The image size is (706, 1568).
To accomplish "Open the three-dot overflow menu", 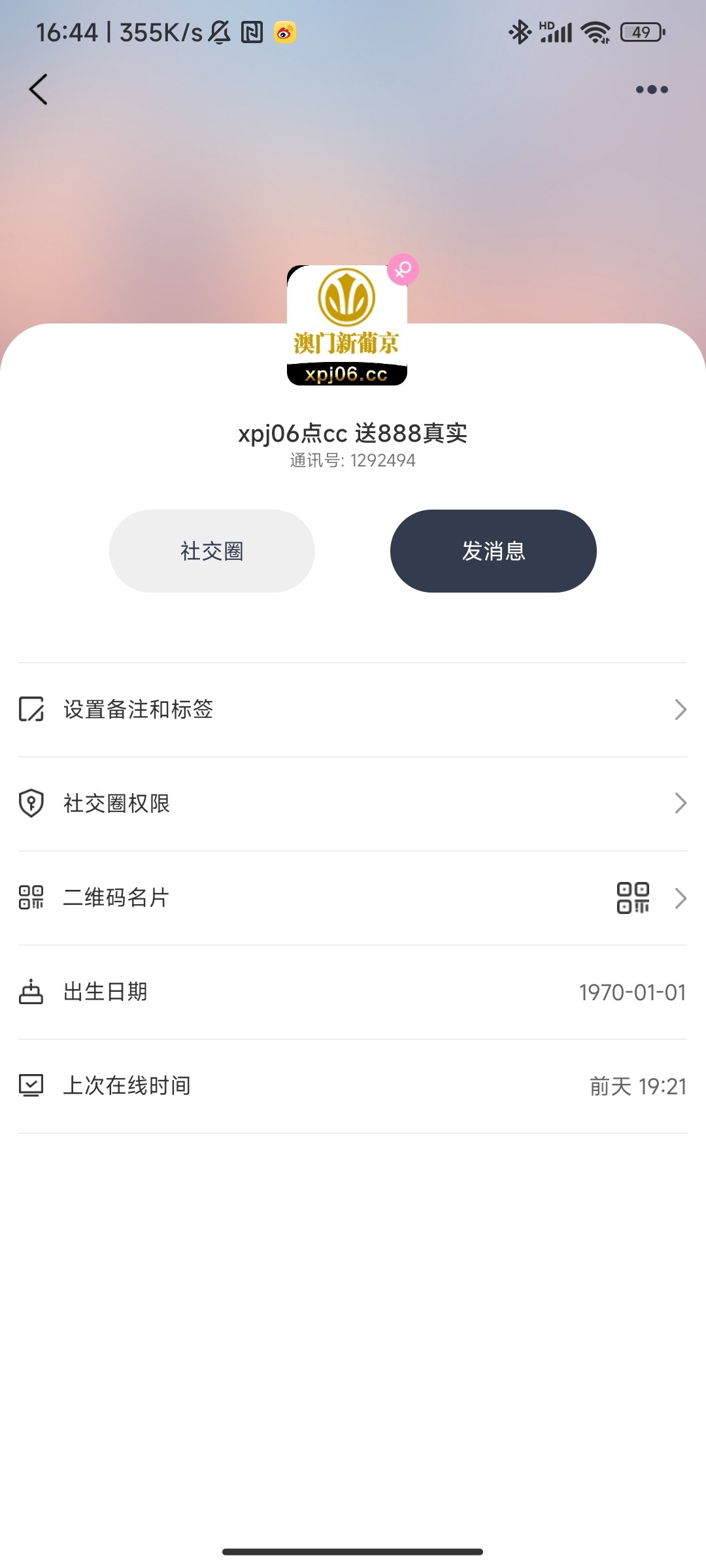I will pos(652,90).
